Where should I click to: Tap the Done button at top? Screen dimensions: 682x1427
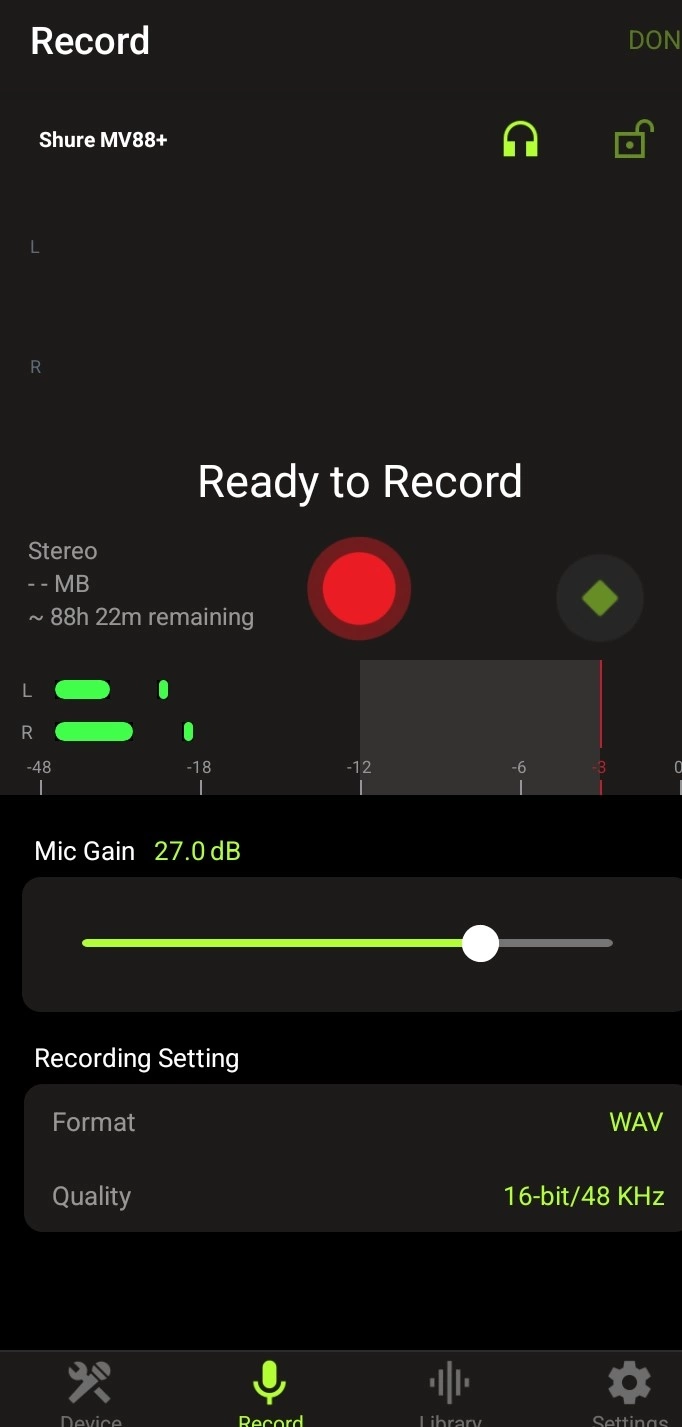coord(654,41)
